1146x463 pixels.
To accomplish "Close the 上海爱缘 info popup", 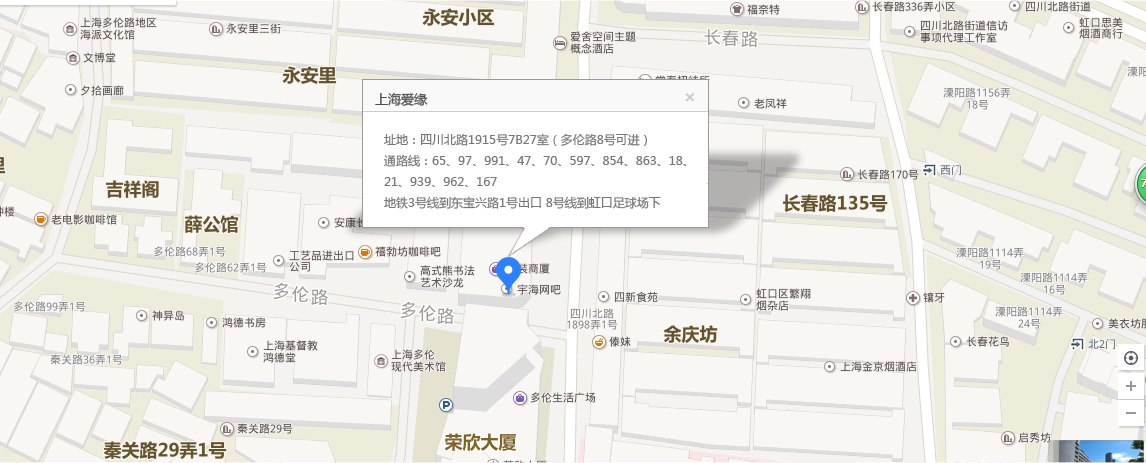I will click(x=689, y=98).
